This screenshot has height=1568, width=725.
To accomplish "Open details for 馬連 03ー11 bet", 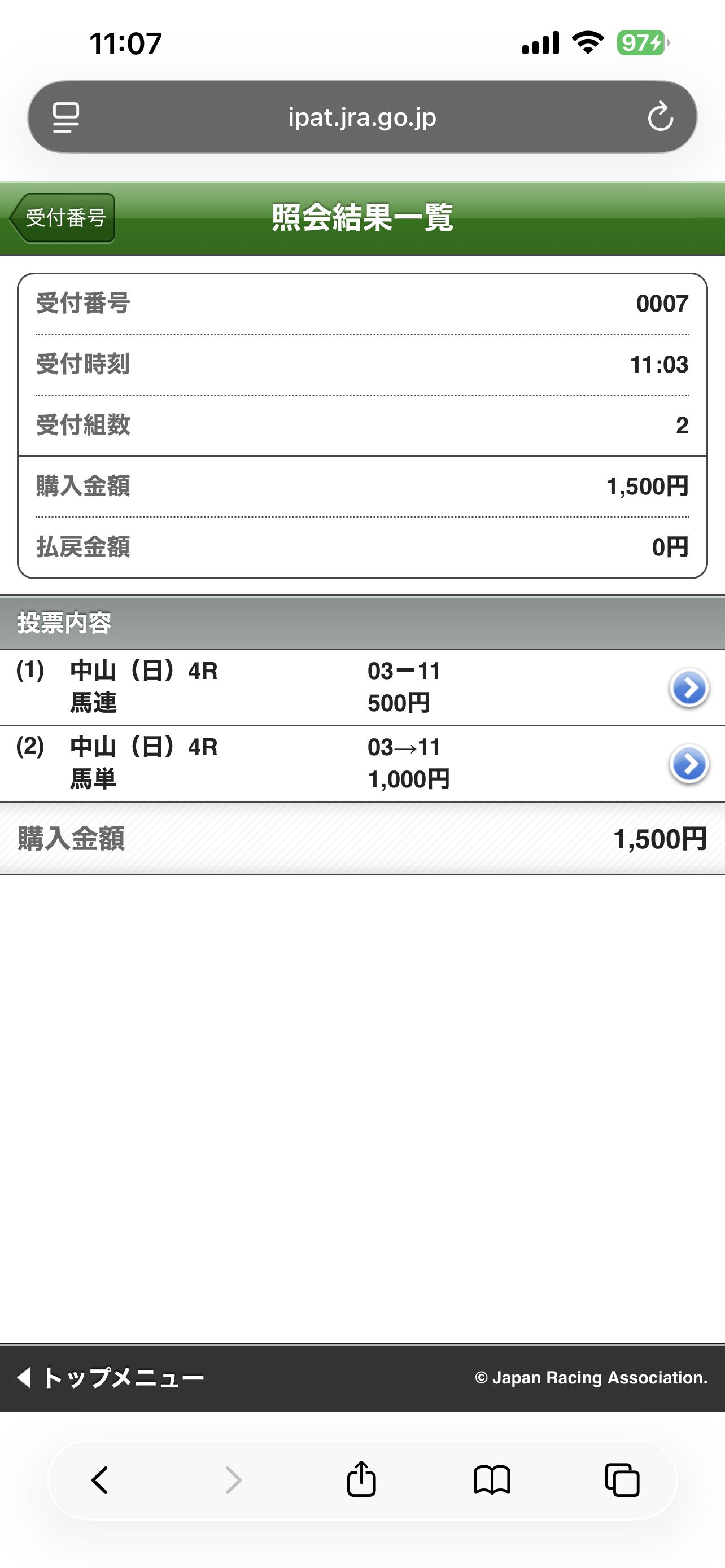I will click(688, 688).
